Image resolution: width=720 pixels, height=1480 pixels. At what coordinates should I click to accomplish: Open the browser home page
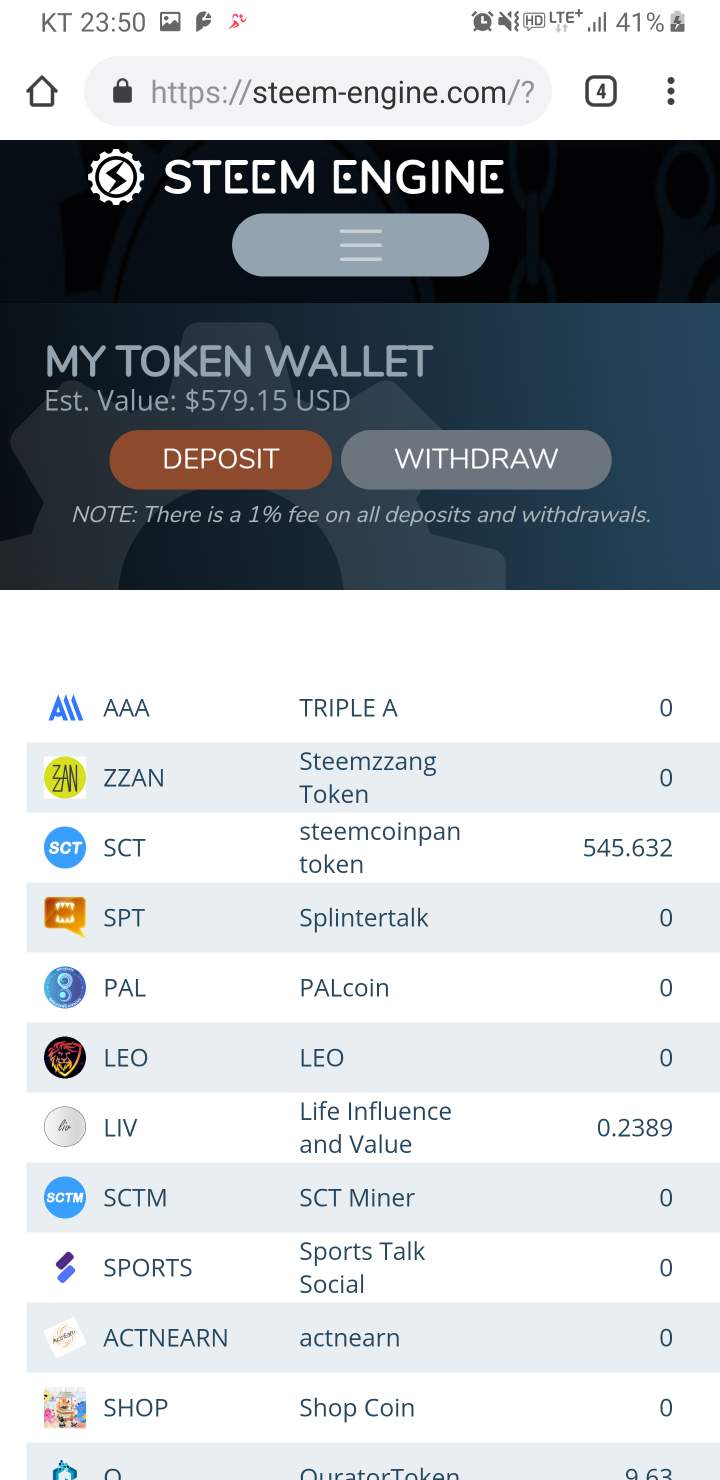[x=42, y=92]
